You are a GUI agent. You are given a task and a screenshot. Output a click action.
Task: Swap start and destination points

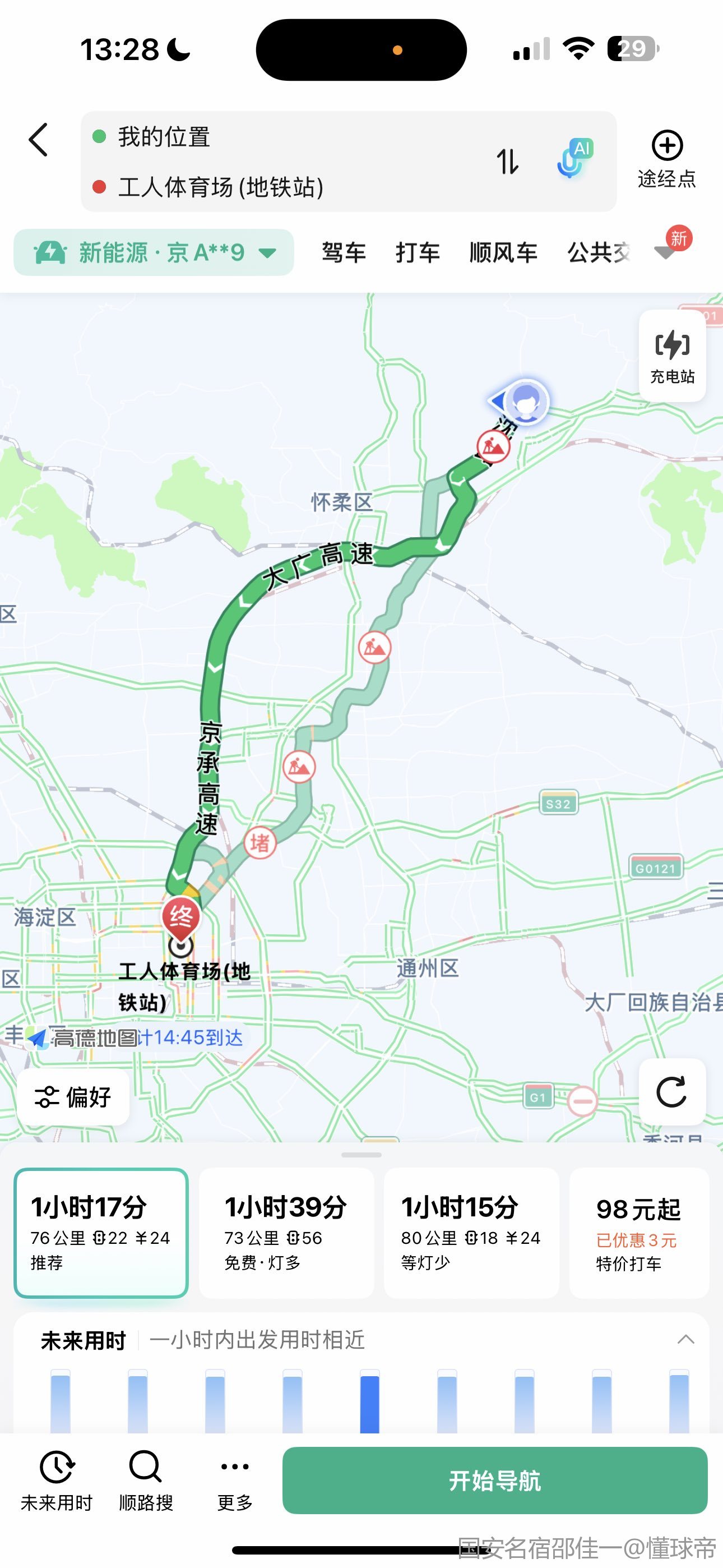[508, 162]
